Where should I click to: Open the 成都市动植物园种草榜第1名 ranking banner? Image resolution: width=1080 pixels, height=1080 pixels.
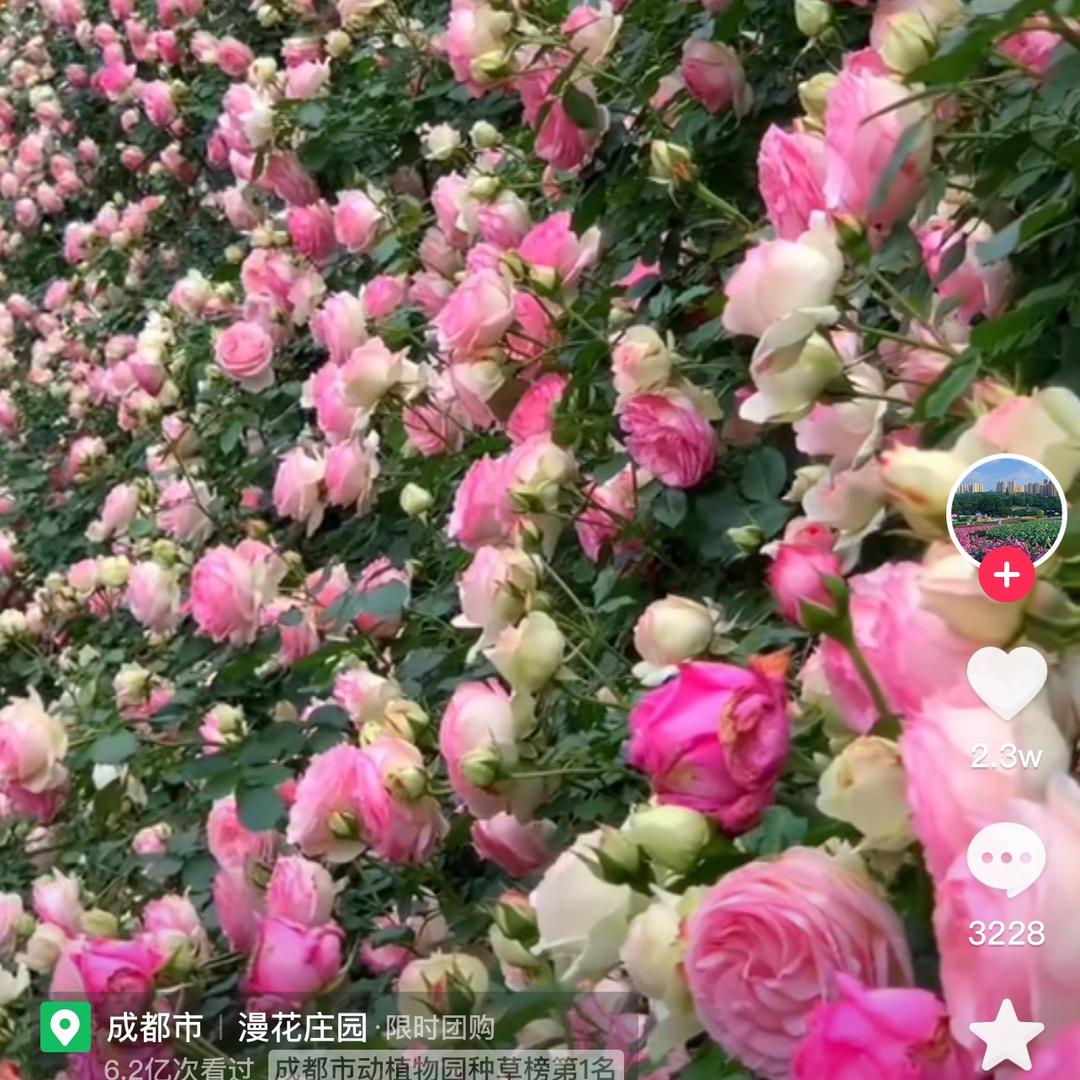(445, 1066)
